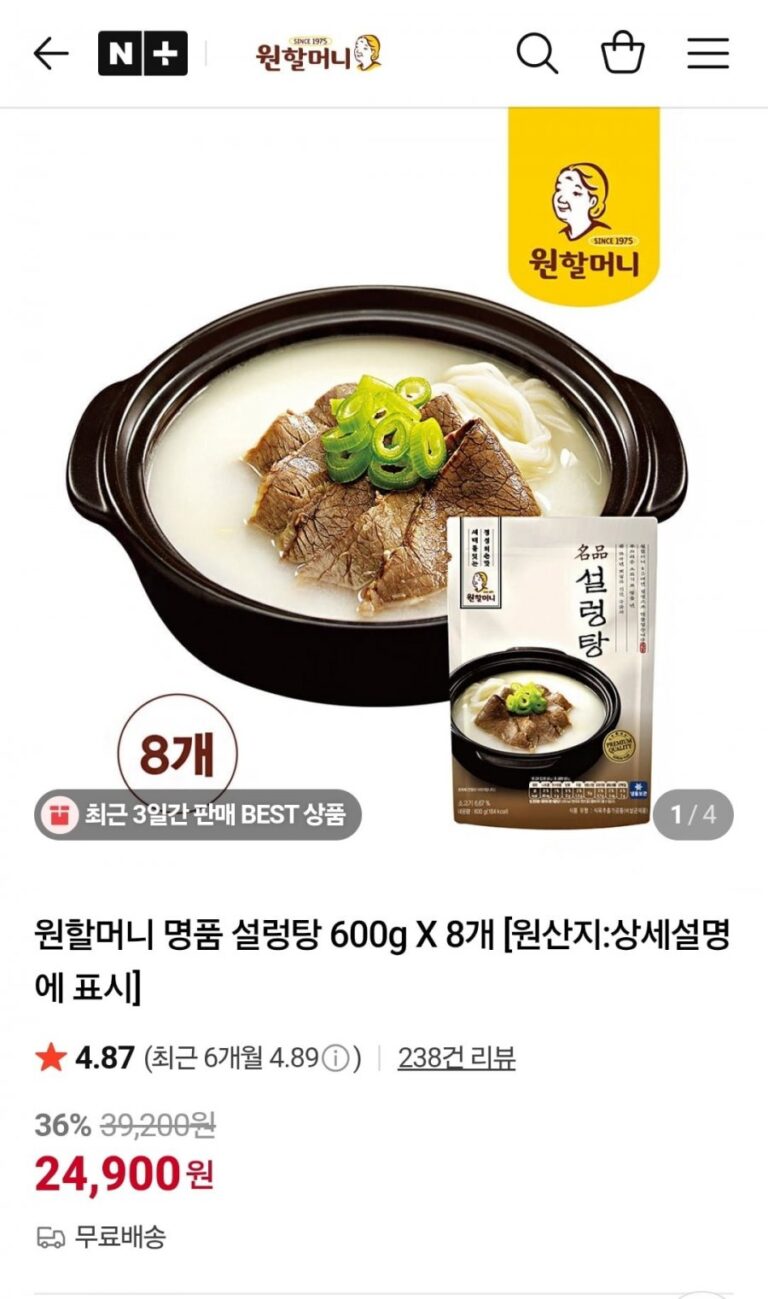Open the search magnifier
Image resolution: width=768 pixels, height=1299 pixels.
coord(537,53)
